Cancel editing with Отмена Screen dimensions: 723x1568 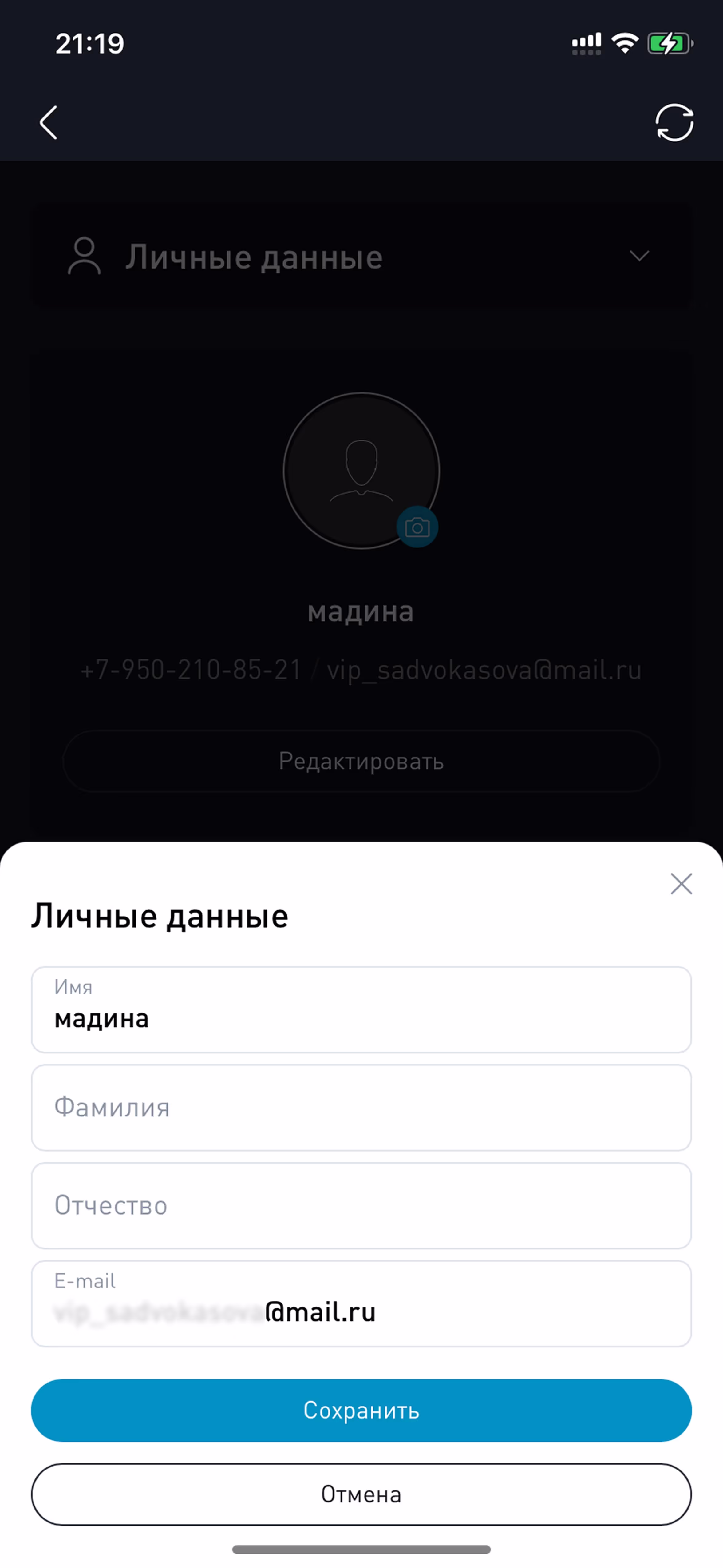[361, 1494]
